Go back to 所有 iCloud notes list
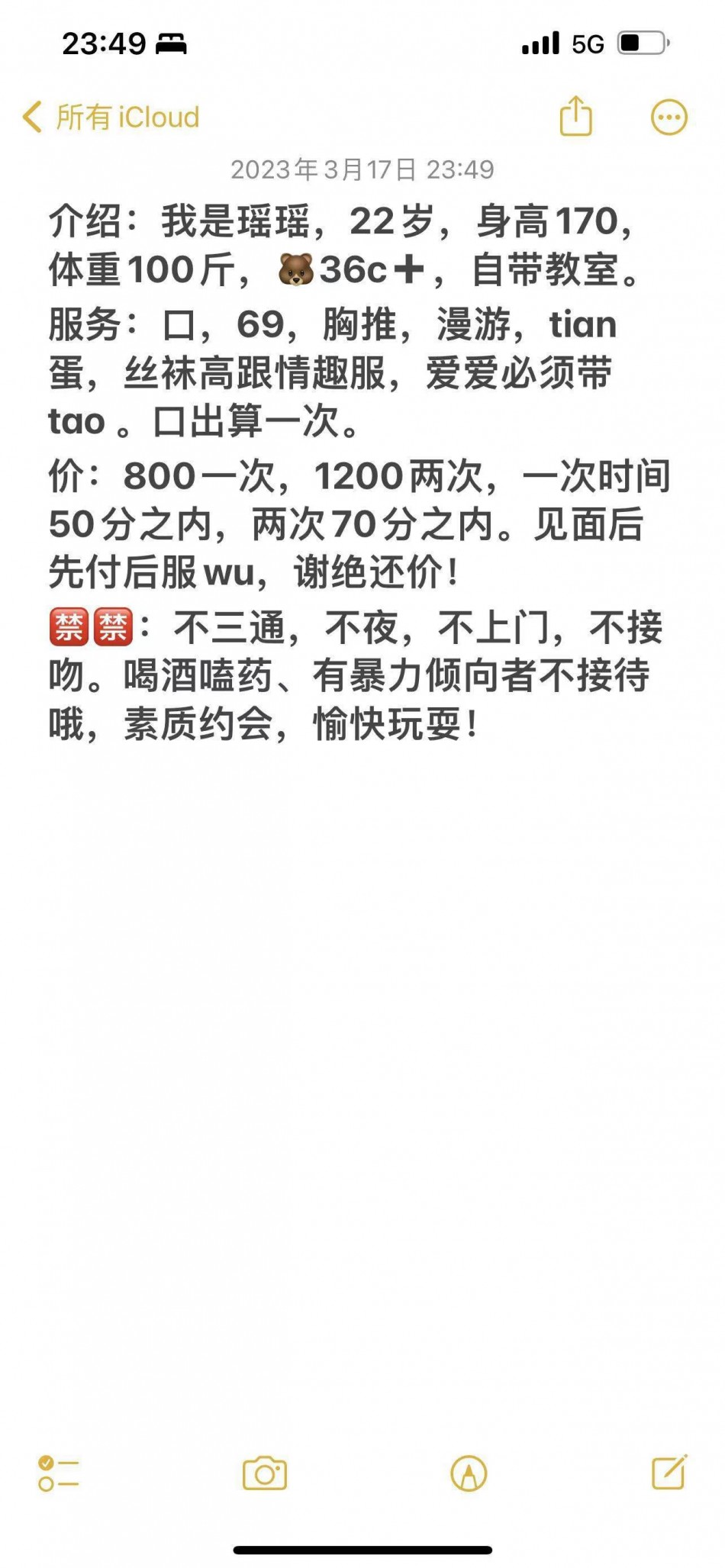725x1568 pixels. (x=111, y=118)
